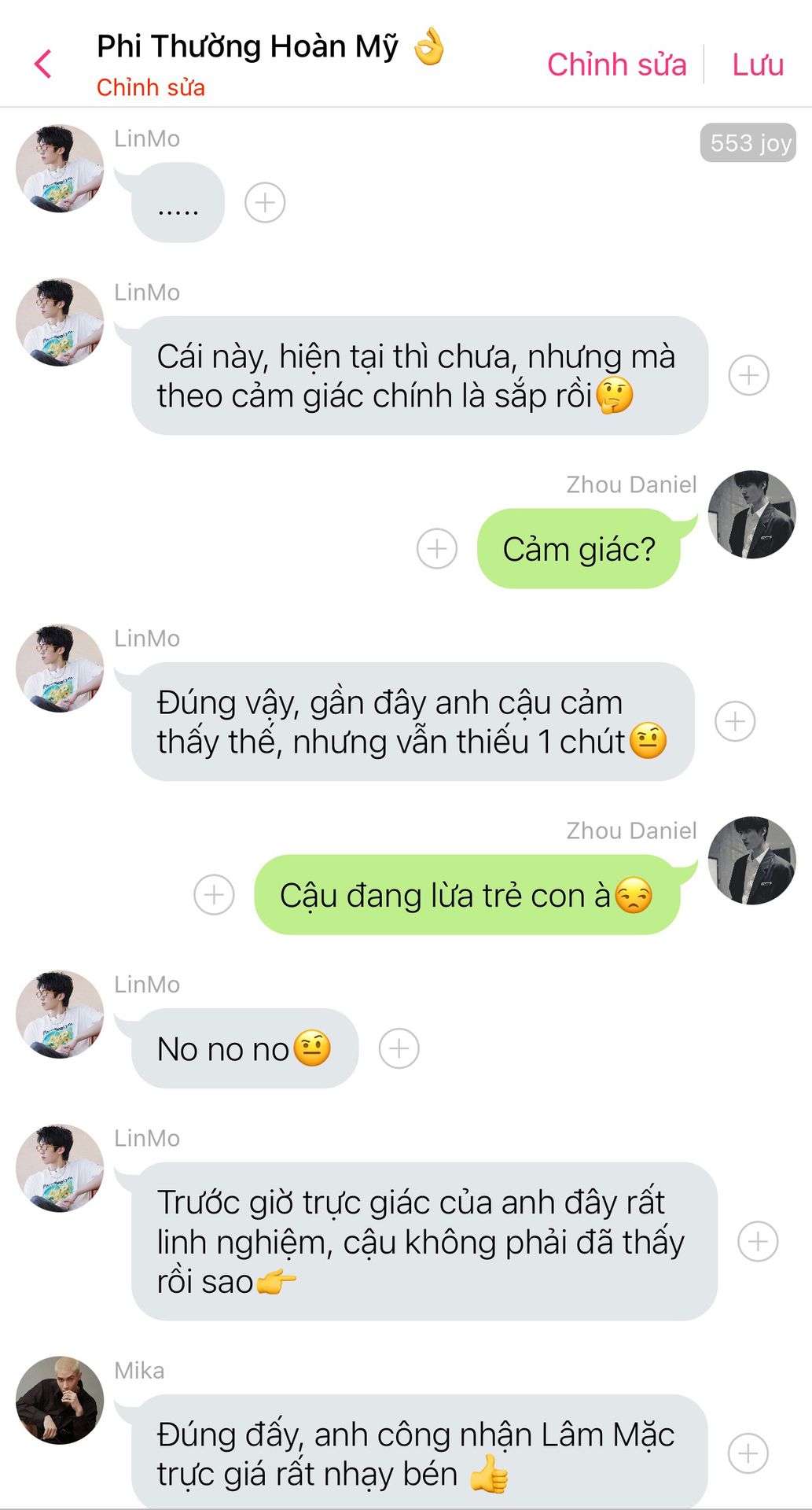Open LinMo's avatar beside 'No no no'

[x=60, y=1014]
